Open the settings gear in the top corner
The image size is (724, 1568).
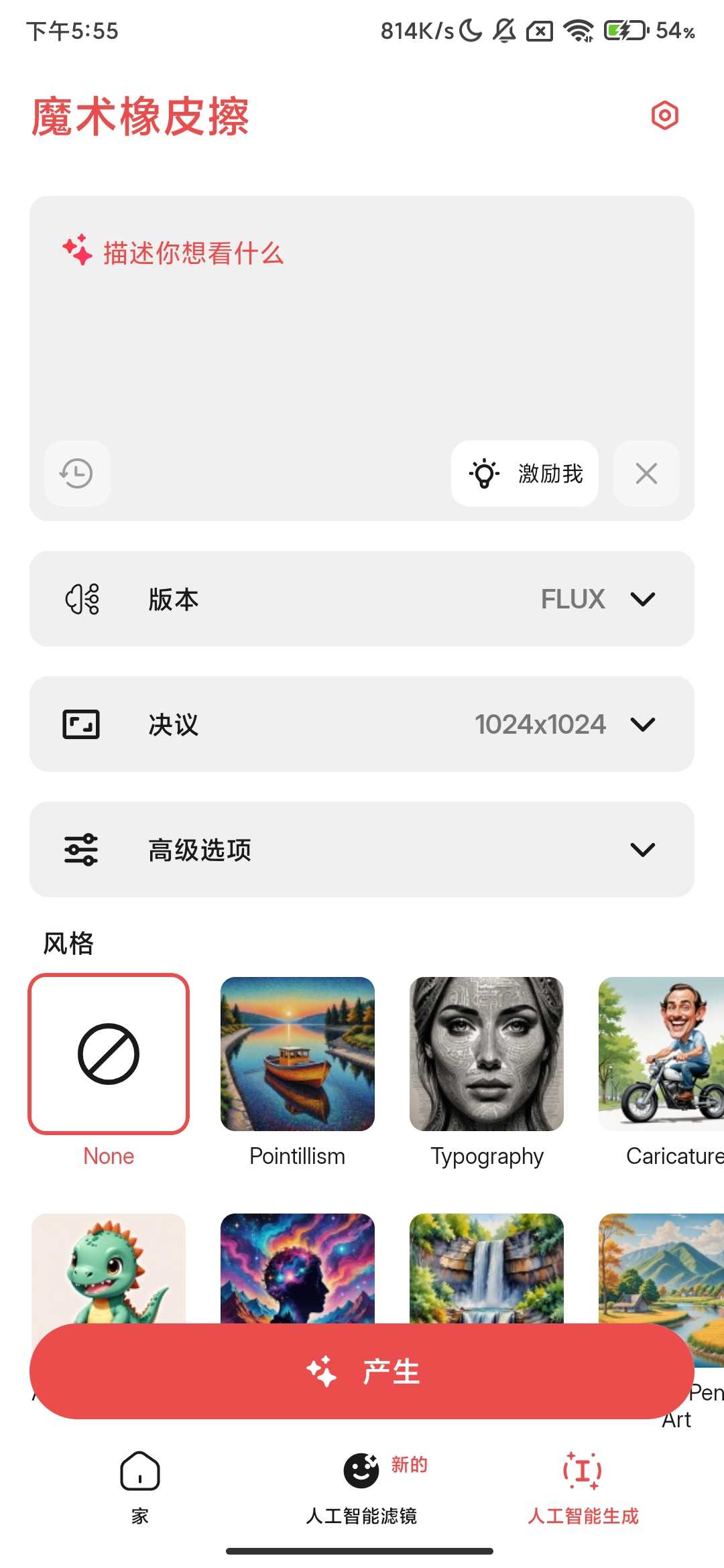(x=666, y=115)
